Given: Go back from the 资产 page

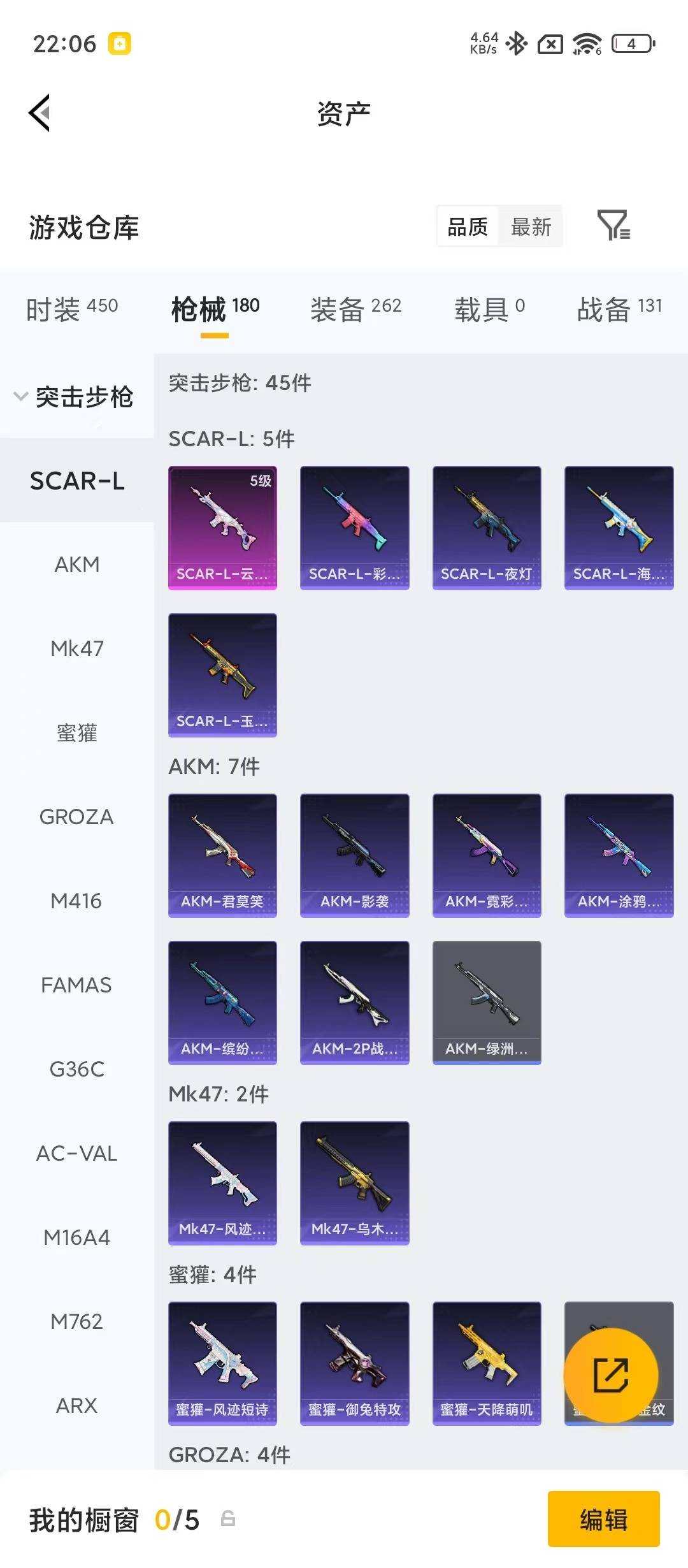Looking at the screenshot, I should point(39,113).
